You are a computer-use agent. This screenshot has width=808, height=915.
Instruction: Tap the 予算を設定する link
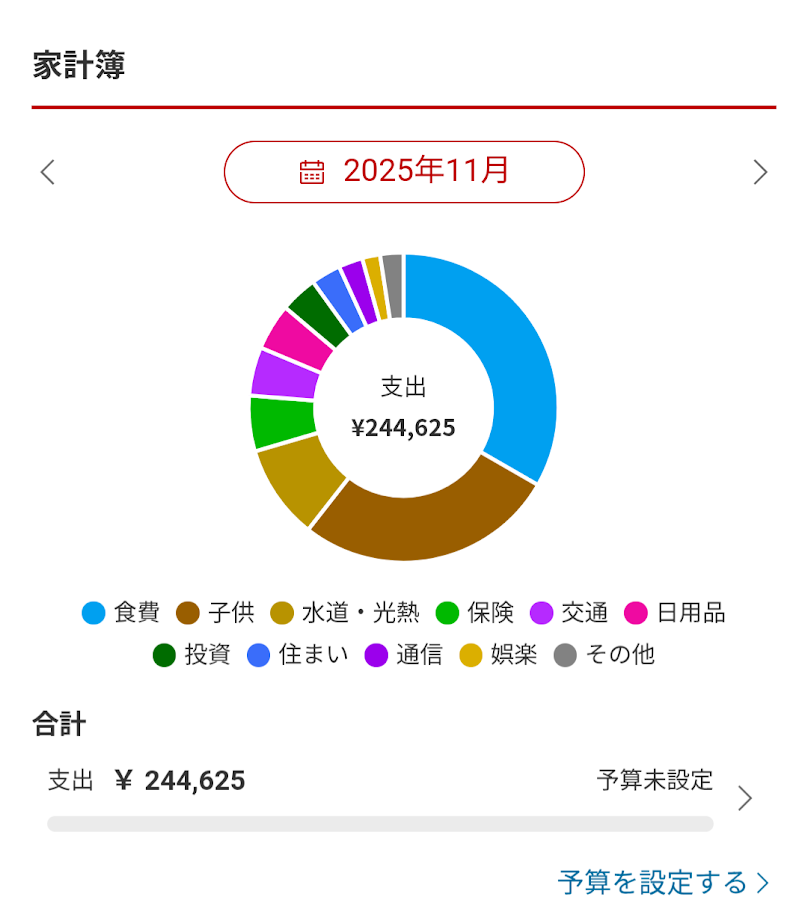[x=663, y=882]
